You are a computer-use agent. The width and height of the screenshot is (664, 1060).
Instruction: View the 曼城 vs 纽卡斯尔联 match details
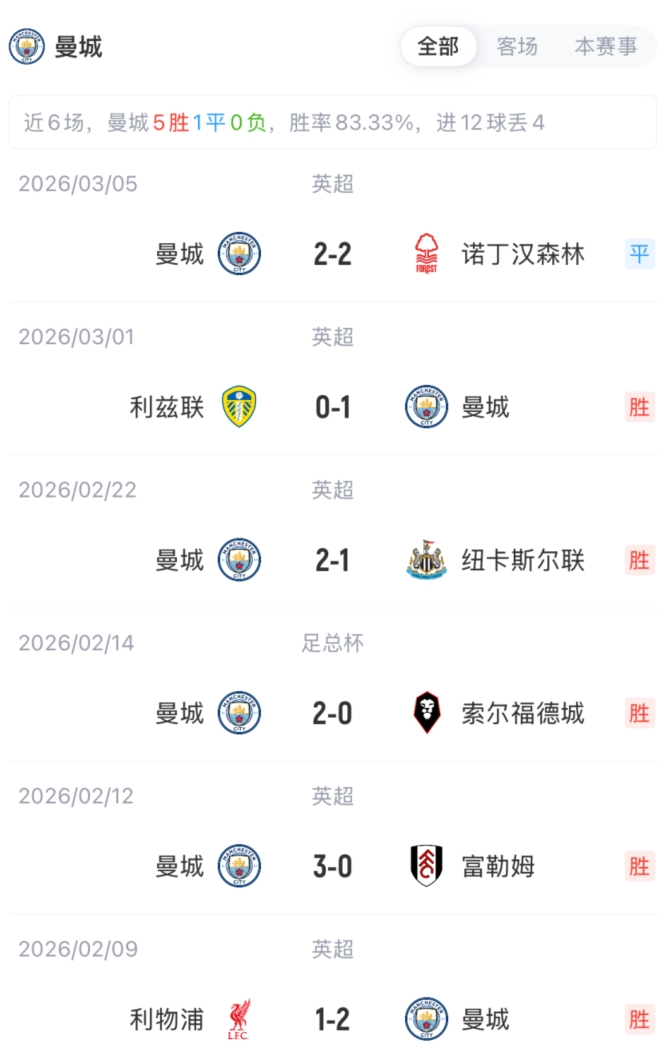332,560
